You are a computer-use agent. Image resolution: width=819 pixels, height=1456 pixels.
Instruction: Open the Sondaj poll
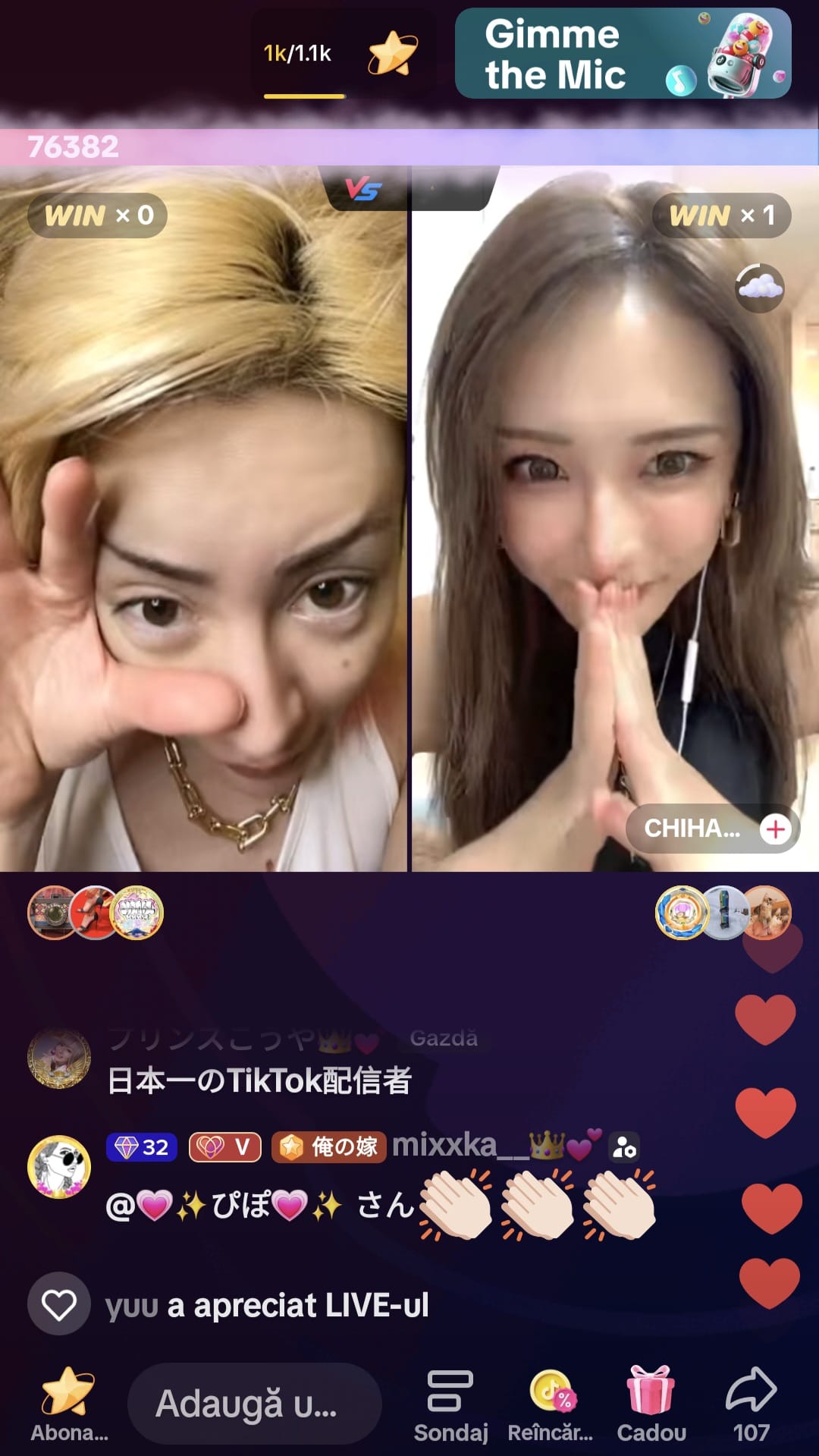(450, 1403)
